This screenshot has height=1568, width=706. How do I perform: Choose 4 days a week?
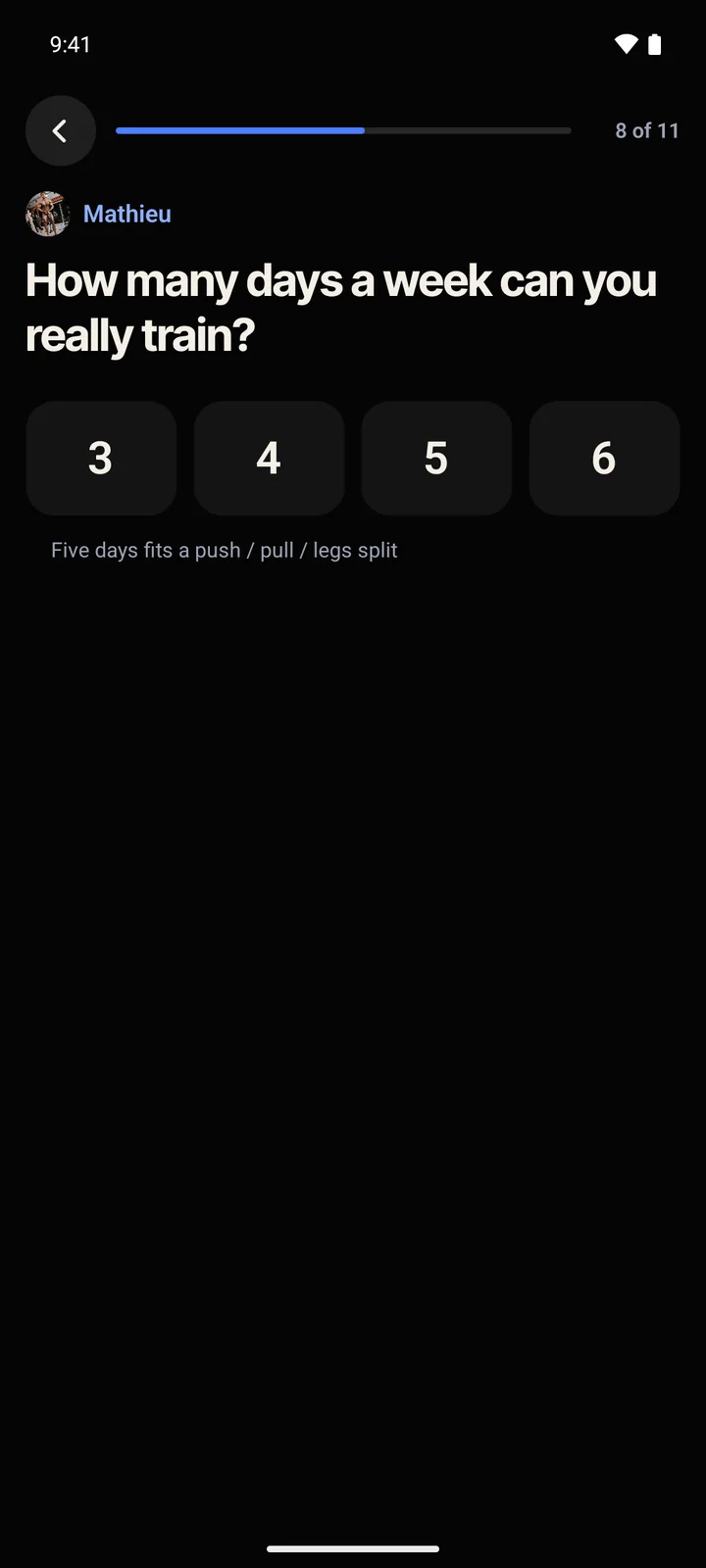[269, 458]
